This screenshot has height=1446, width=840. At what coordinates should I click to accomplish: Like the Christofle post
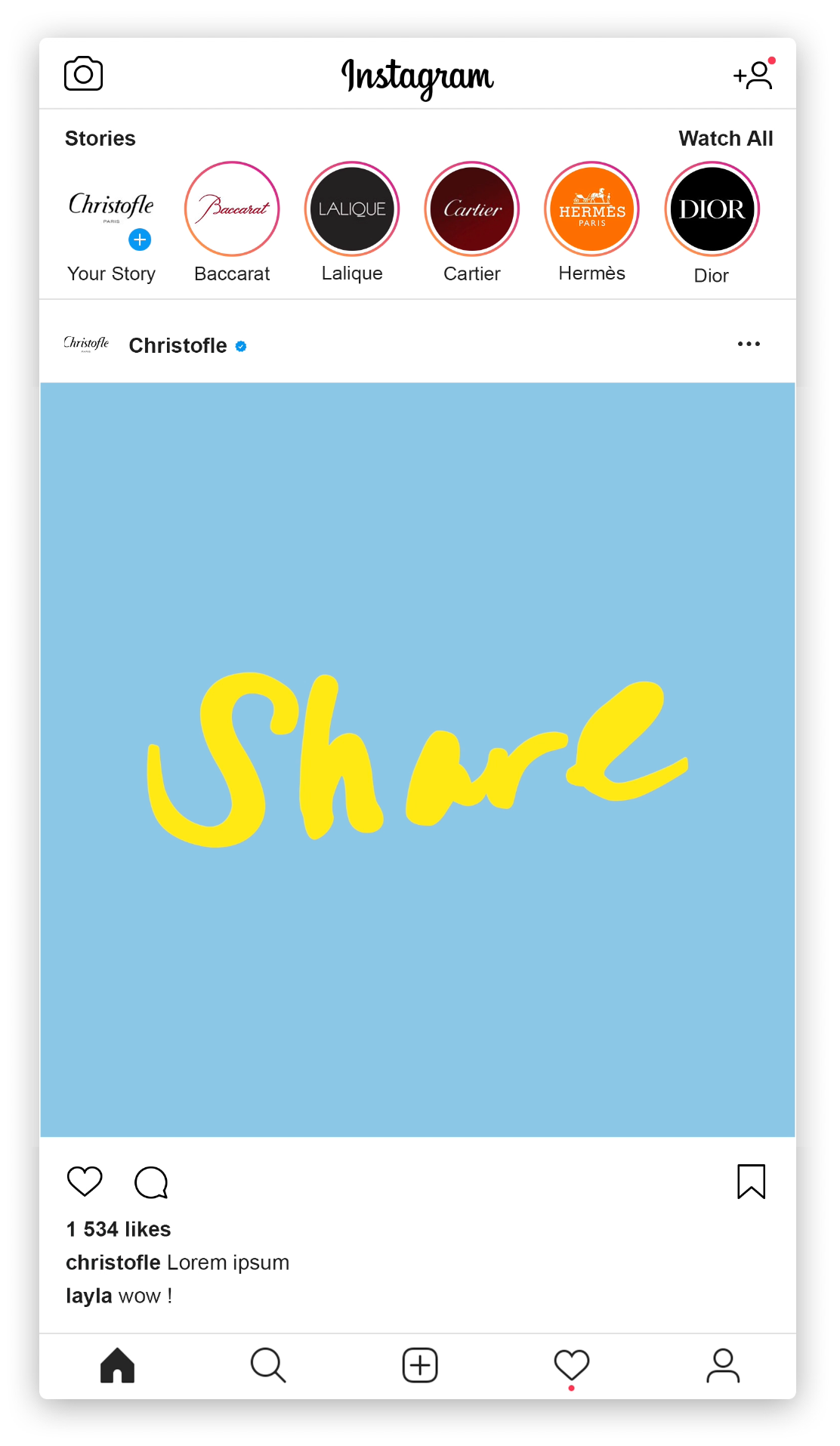pyautogui.click(x=85, y=1182)
